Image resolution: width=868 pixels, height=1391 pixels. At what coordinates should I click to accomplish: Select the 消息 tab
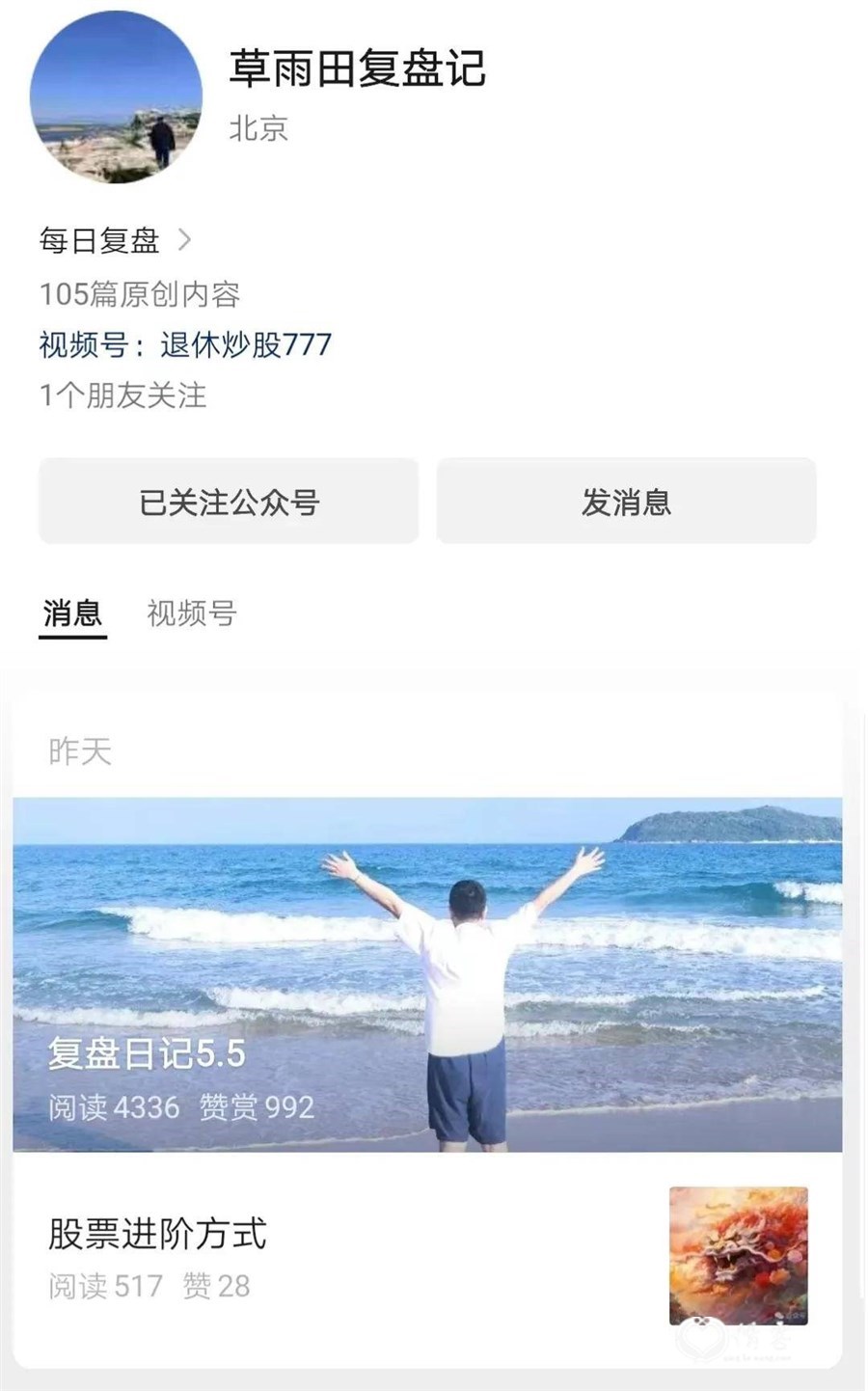click(x=72, y=614)
